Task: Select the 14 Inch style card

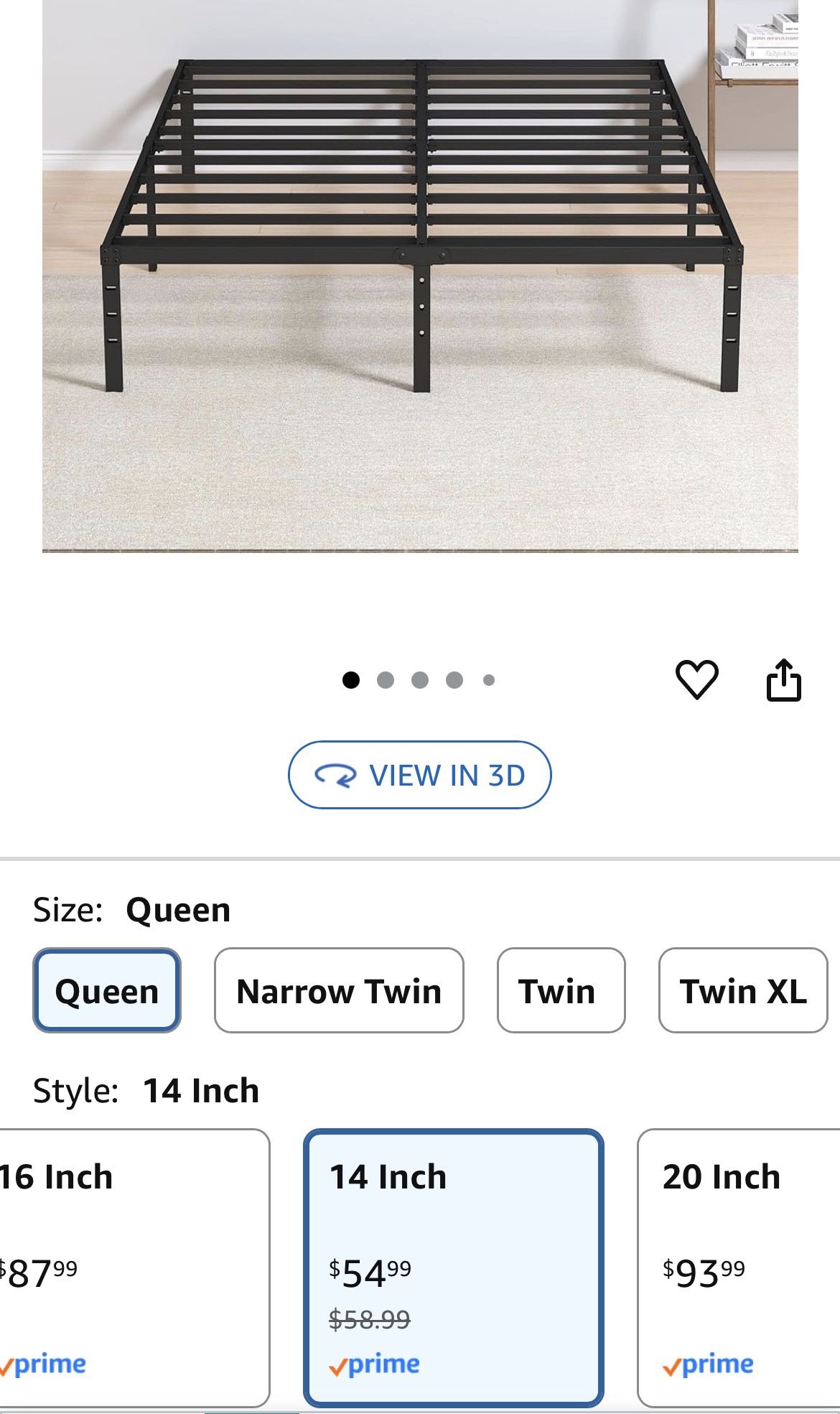Action: pyautogui.click(x=453, y=1268)
